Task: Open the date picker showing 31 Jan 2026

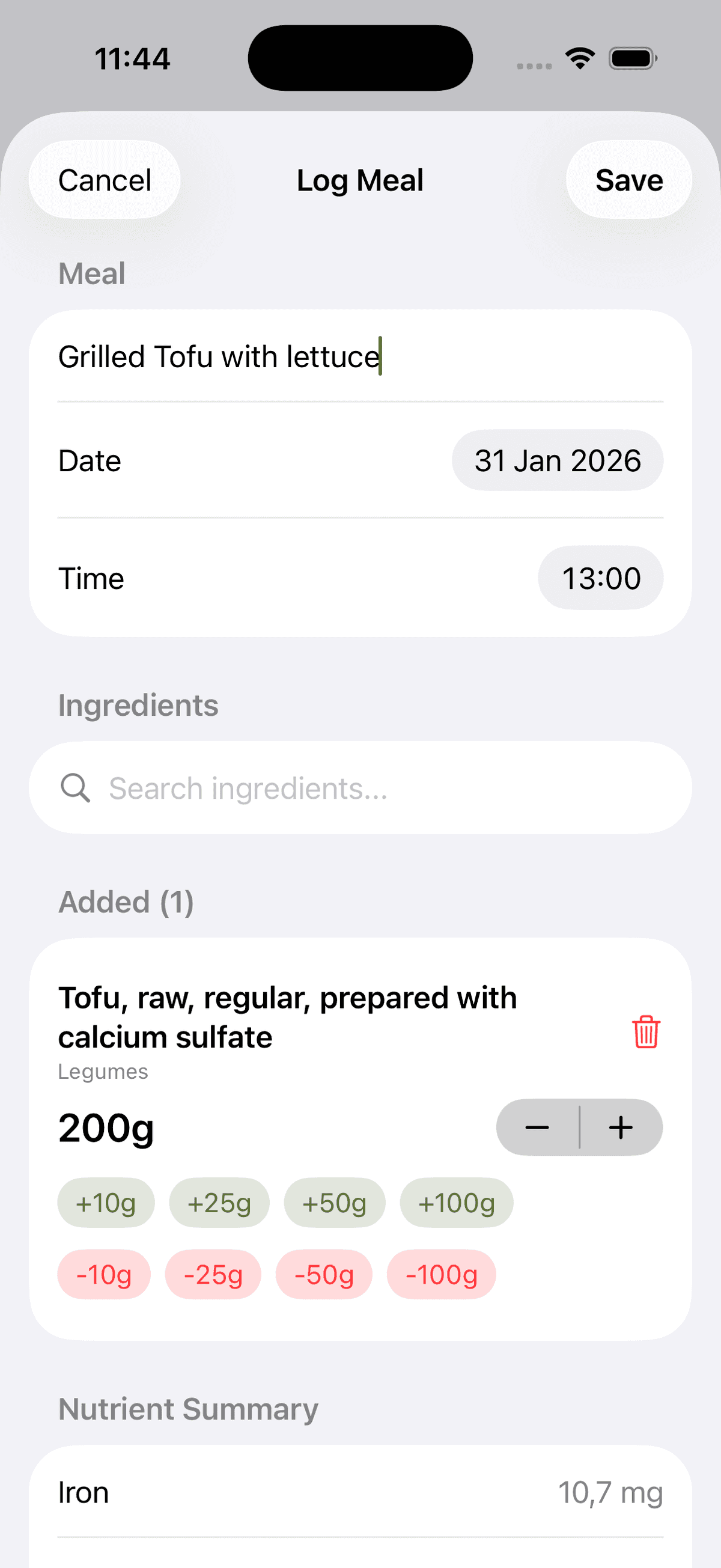Action: pyautogui.click(x=558, y=461)
